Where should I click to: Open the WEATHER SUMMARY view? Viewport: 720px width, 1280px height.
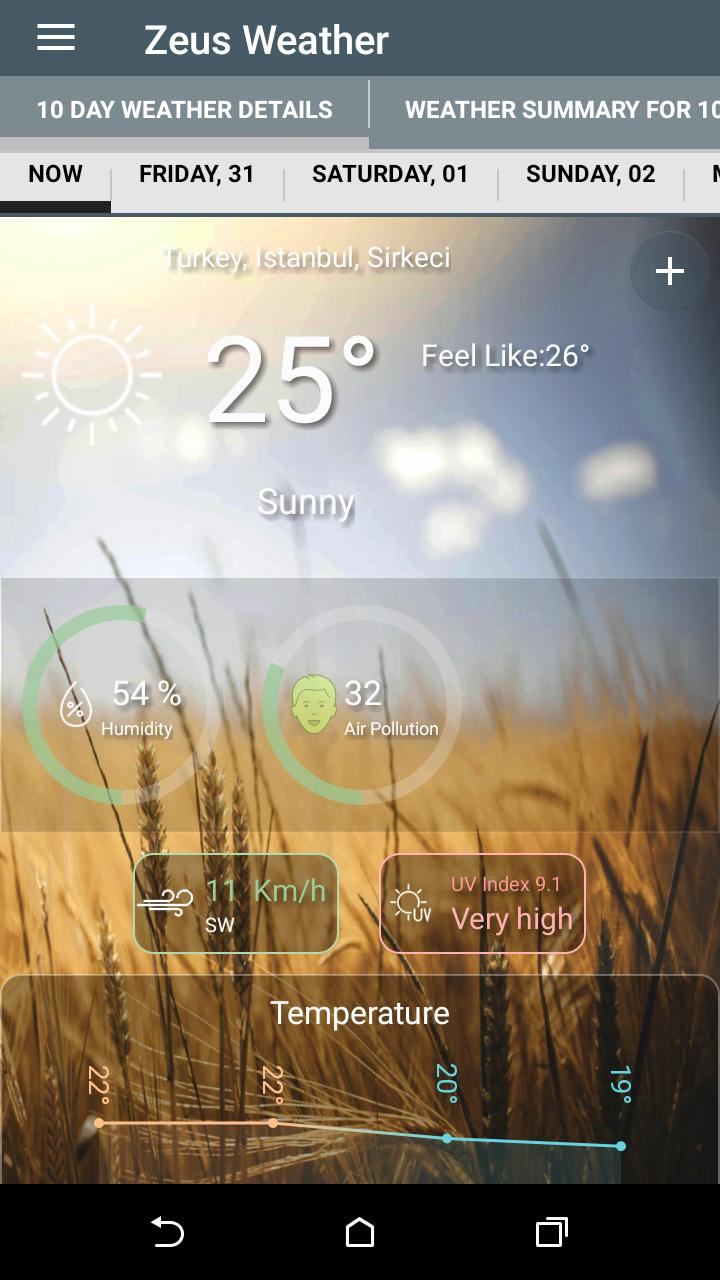click(x=555, y=108)
